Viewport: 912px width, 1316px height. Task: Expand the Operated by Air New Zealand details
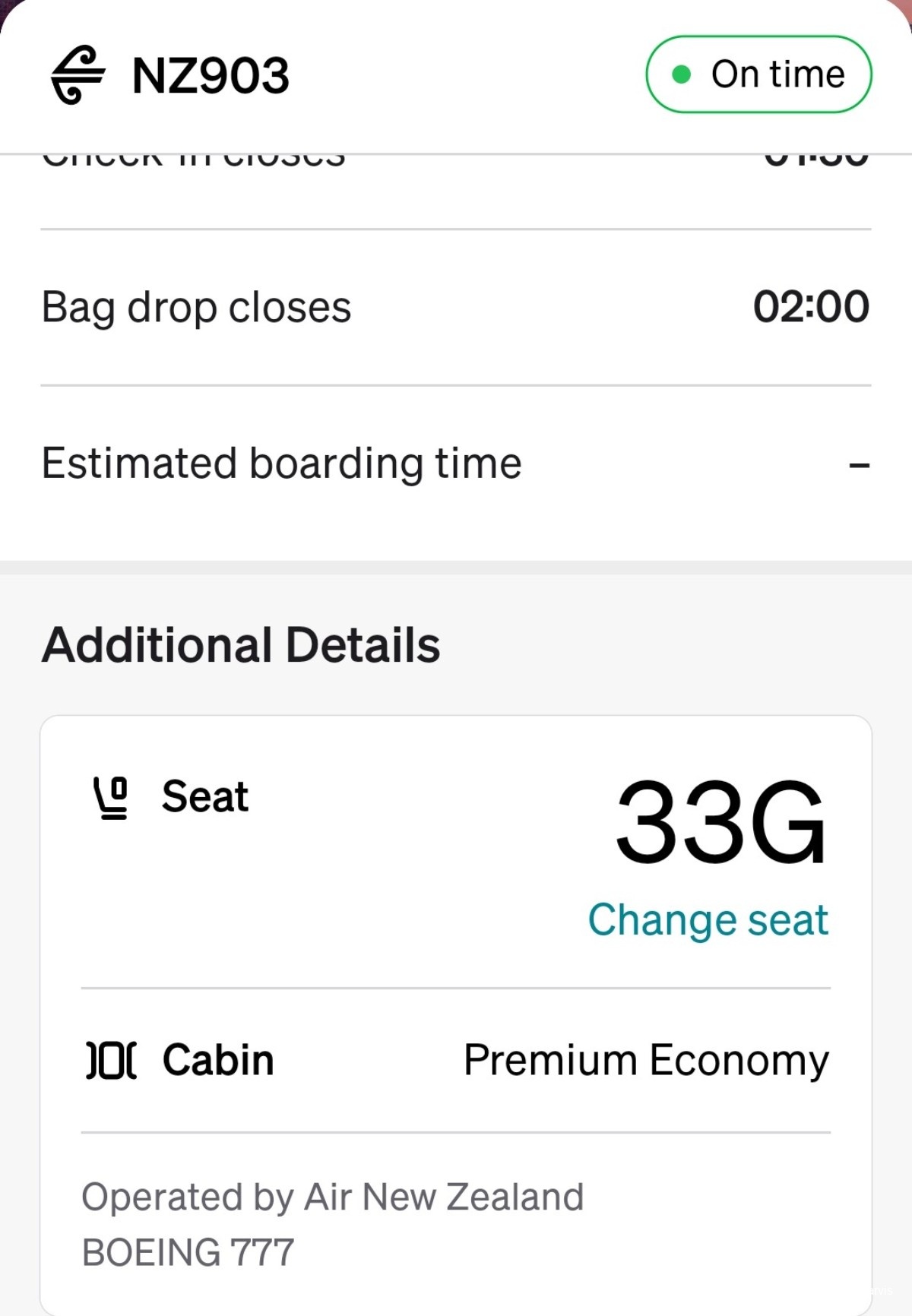point(332,1196)
